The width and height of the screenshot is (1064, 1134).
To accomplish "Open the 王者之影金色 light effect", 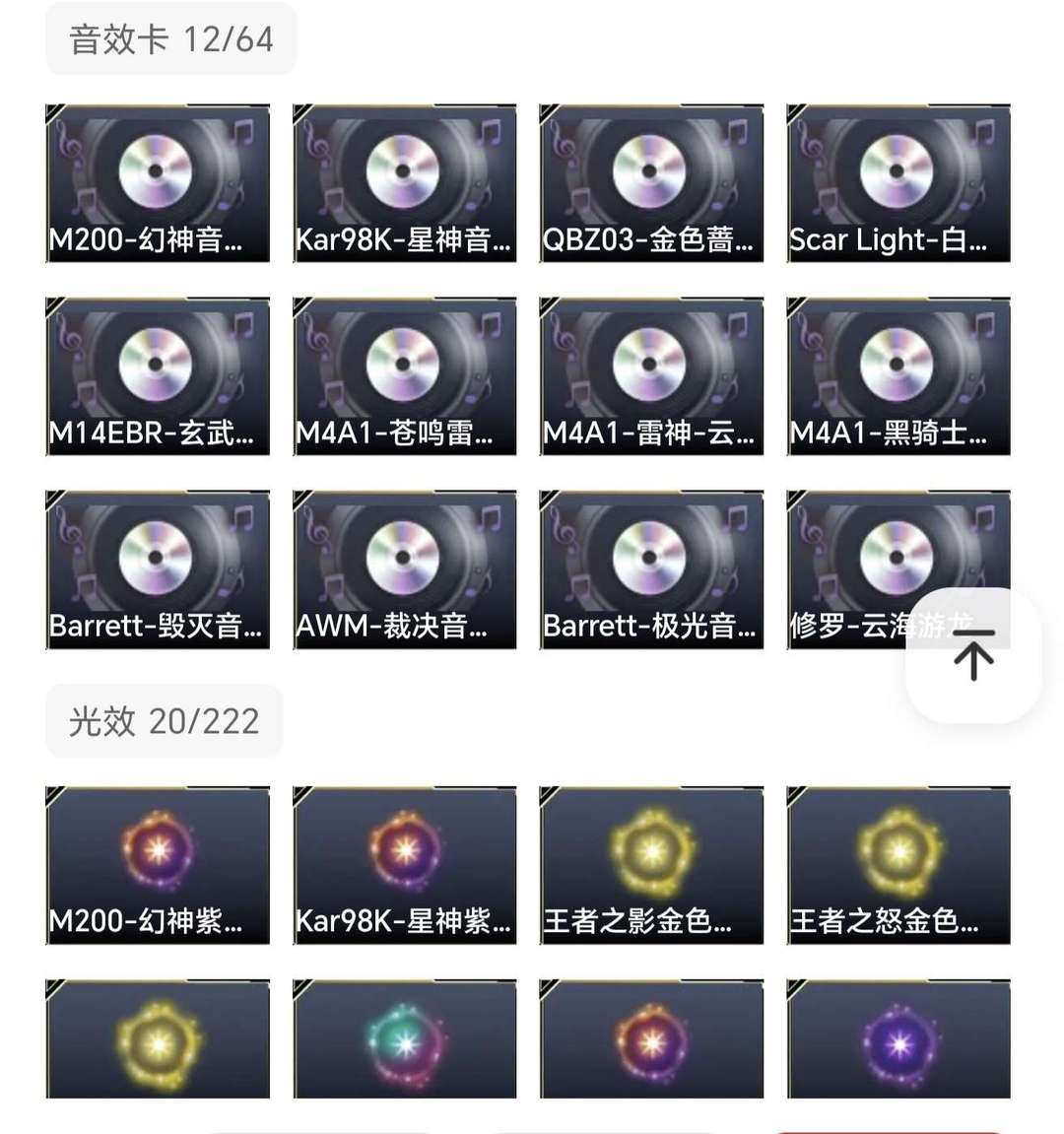I will coord(650,857).
